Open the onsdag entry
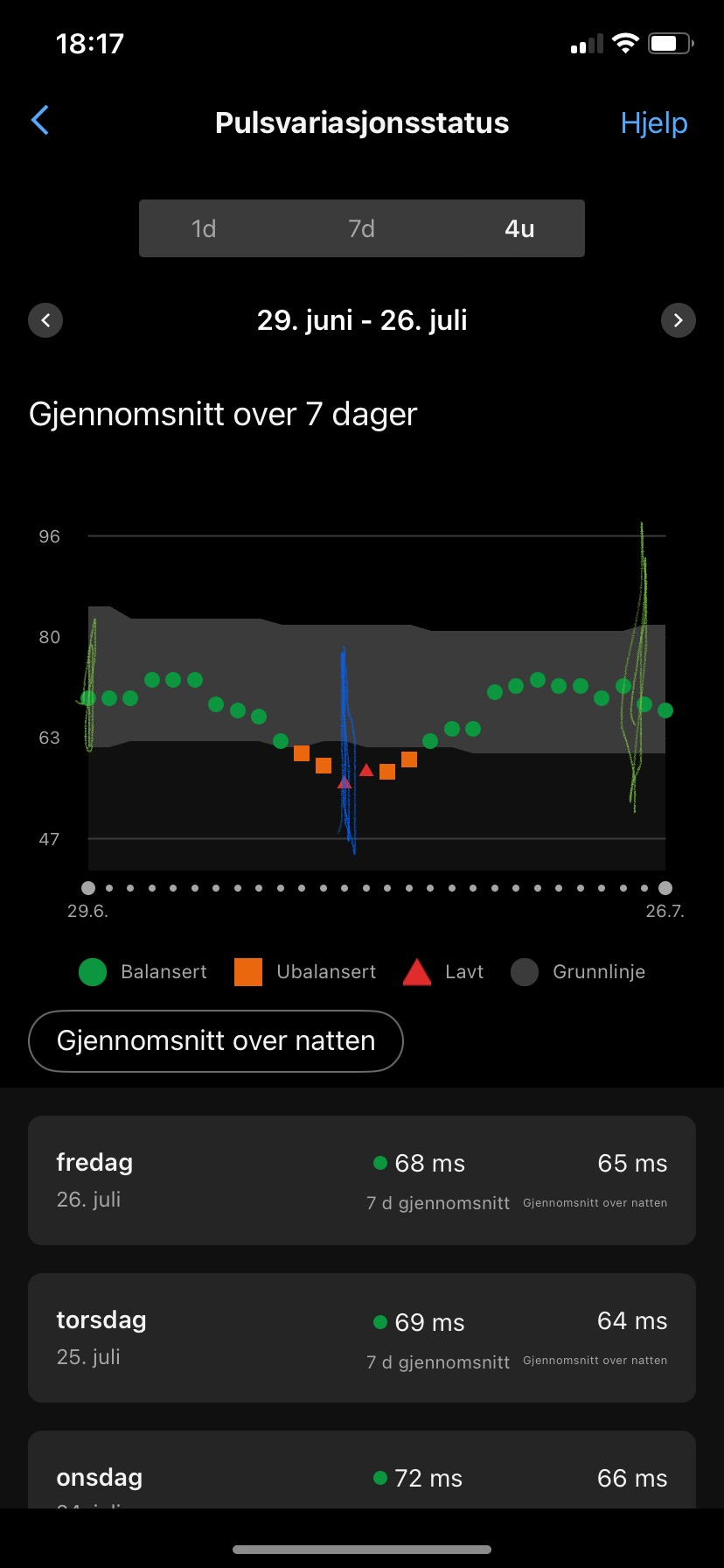Image resolution: width=724 pixels, height=1568 pixels. pyautogui.click(x=362, y=1477)
